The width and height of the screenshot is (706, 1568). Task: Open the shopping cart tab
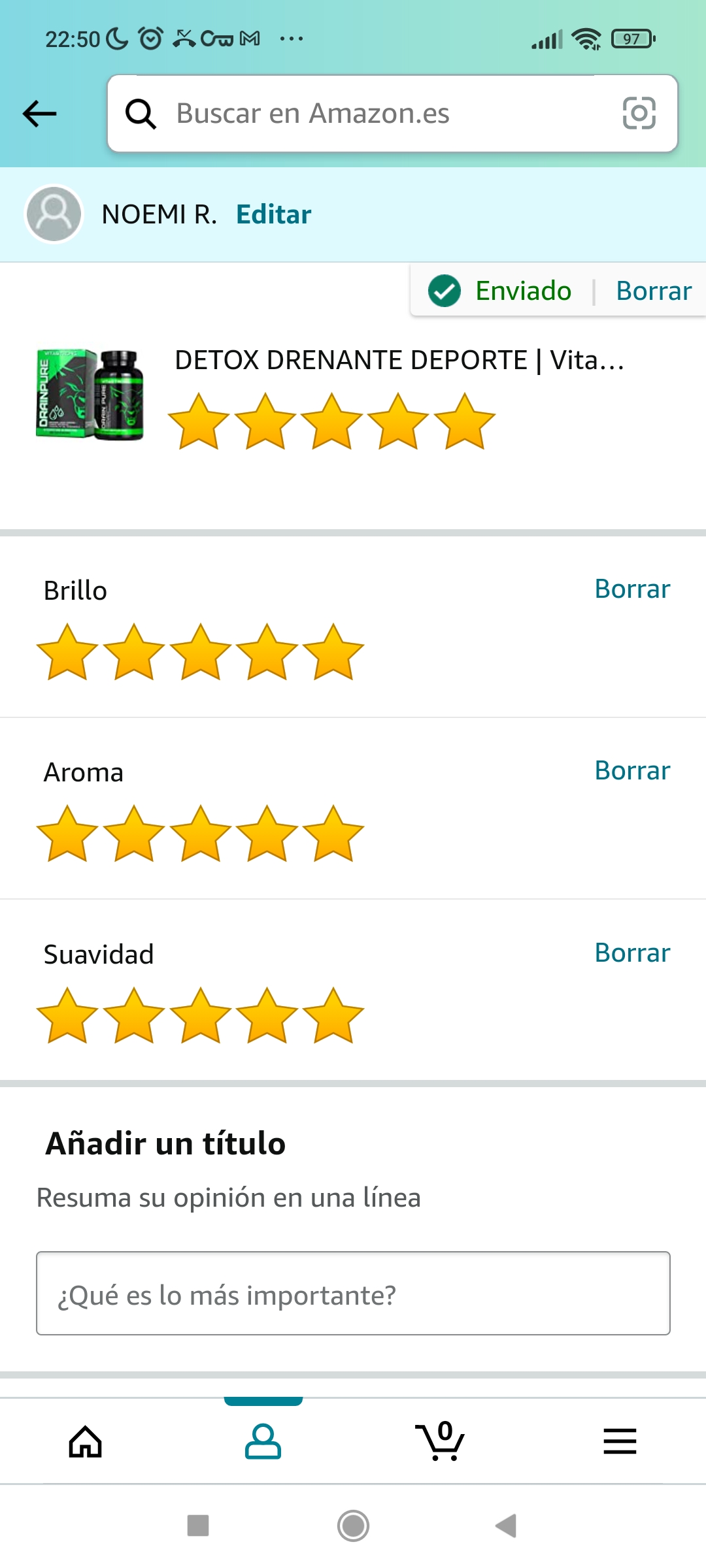441,1441
